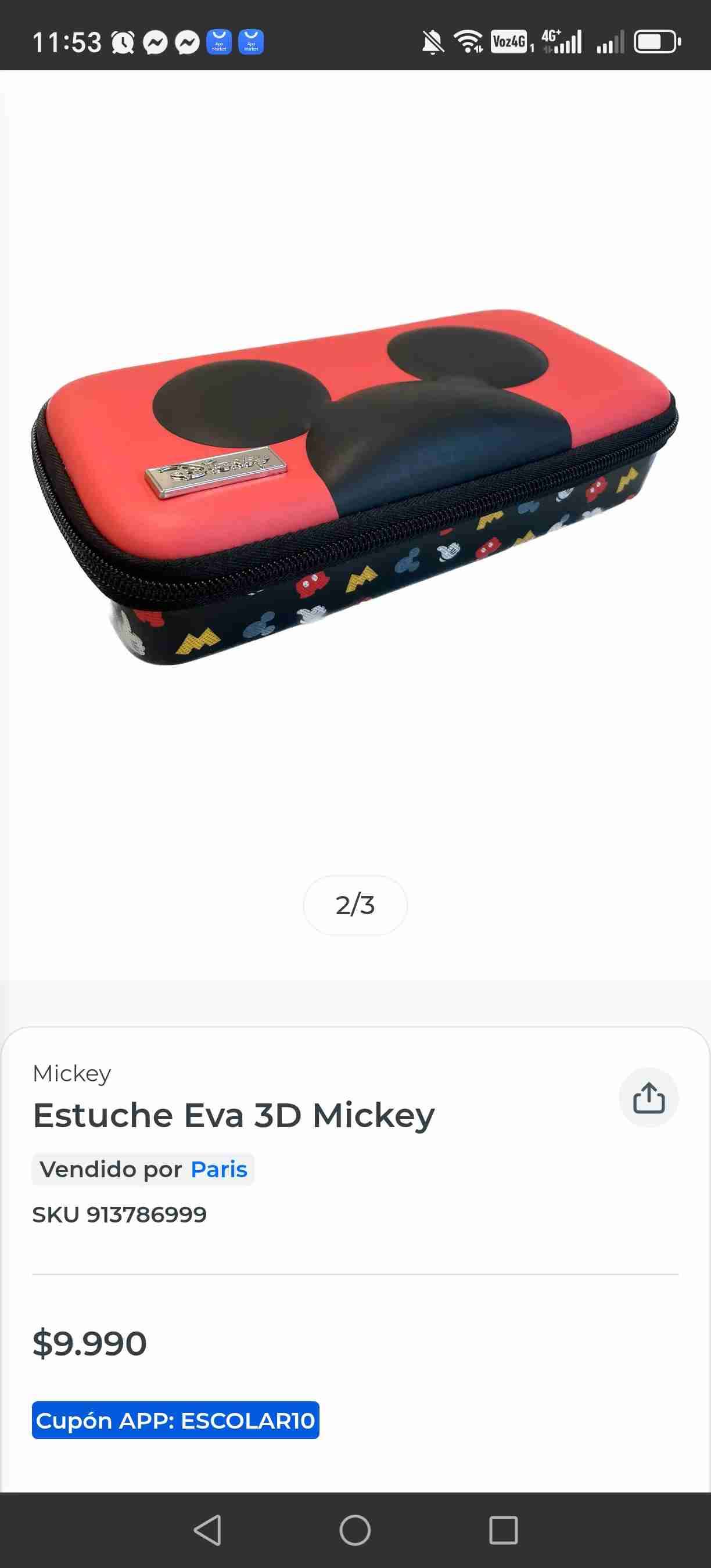The height and width of the screenshot is (1568, 711).
Task: Go back using the system back button
Action: (207, 1530)
